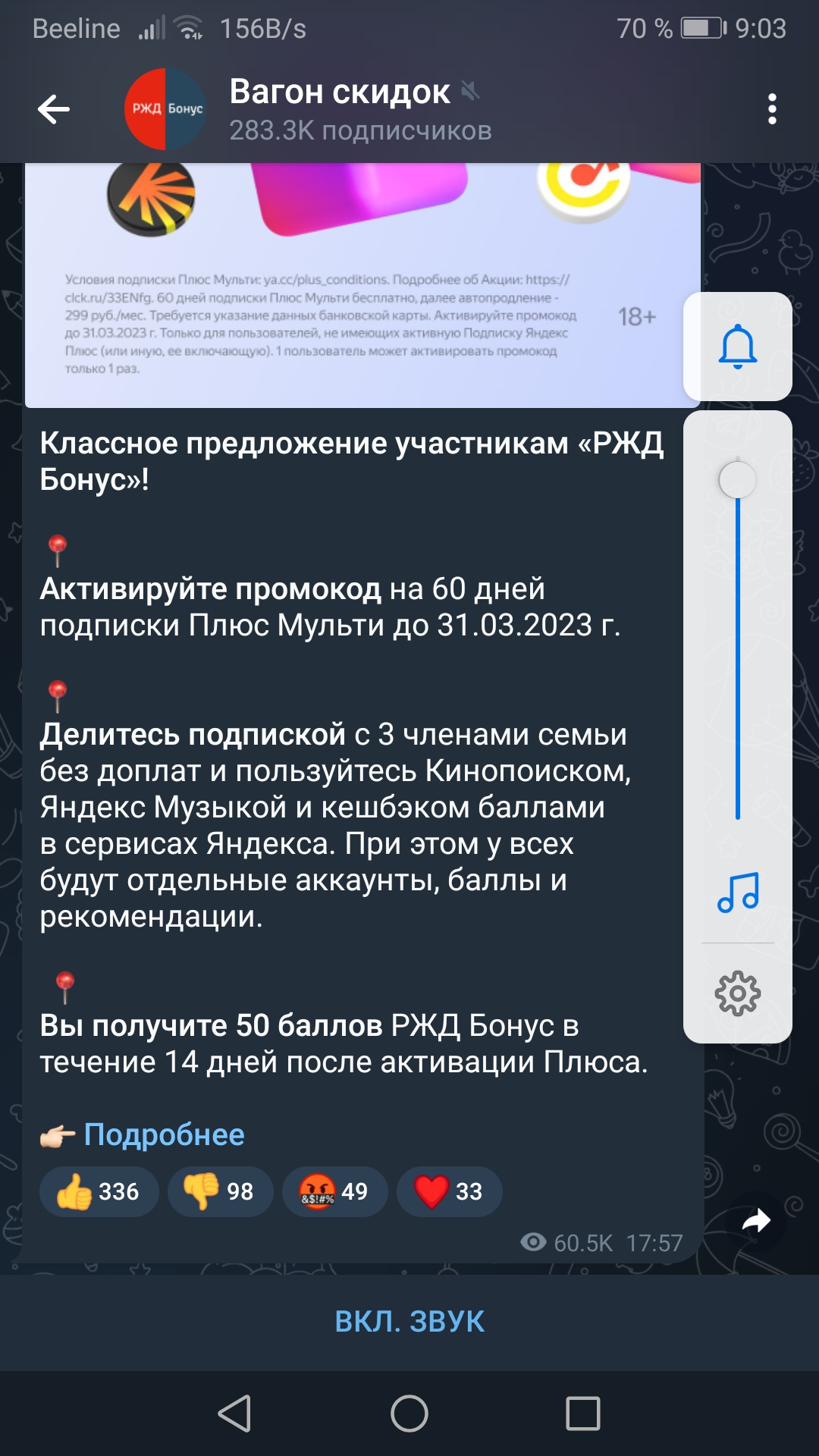Image resolution: width=819 pixels, height=1456 pixels.
Task: React with the angry face (49)
Action: coord(335,1191)
